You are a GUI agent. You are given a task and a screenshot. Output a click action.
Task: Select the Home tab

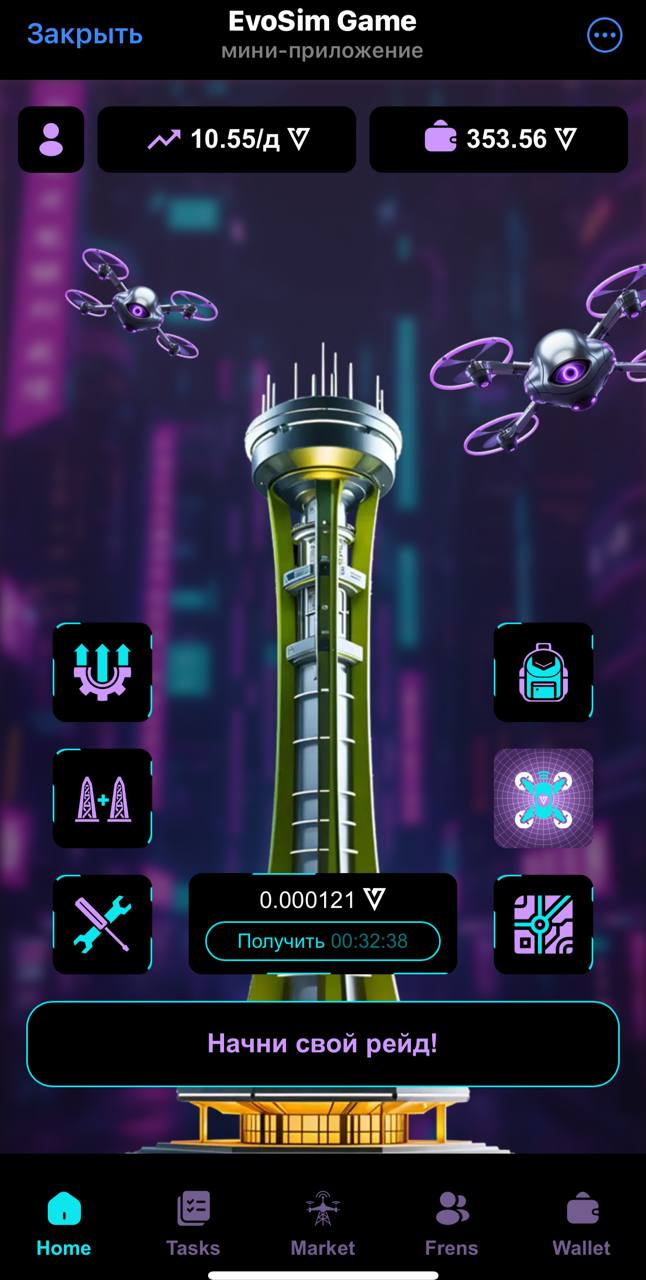pos(64,1224)
